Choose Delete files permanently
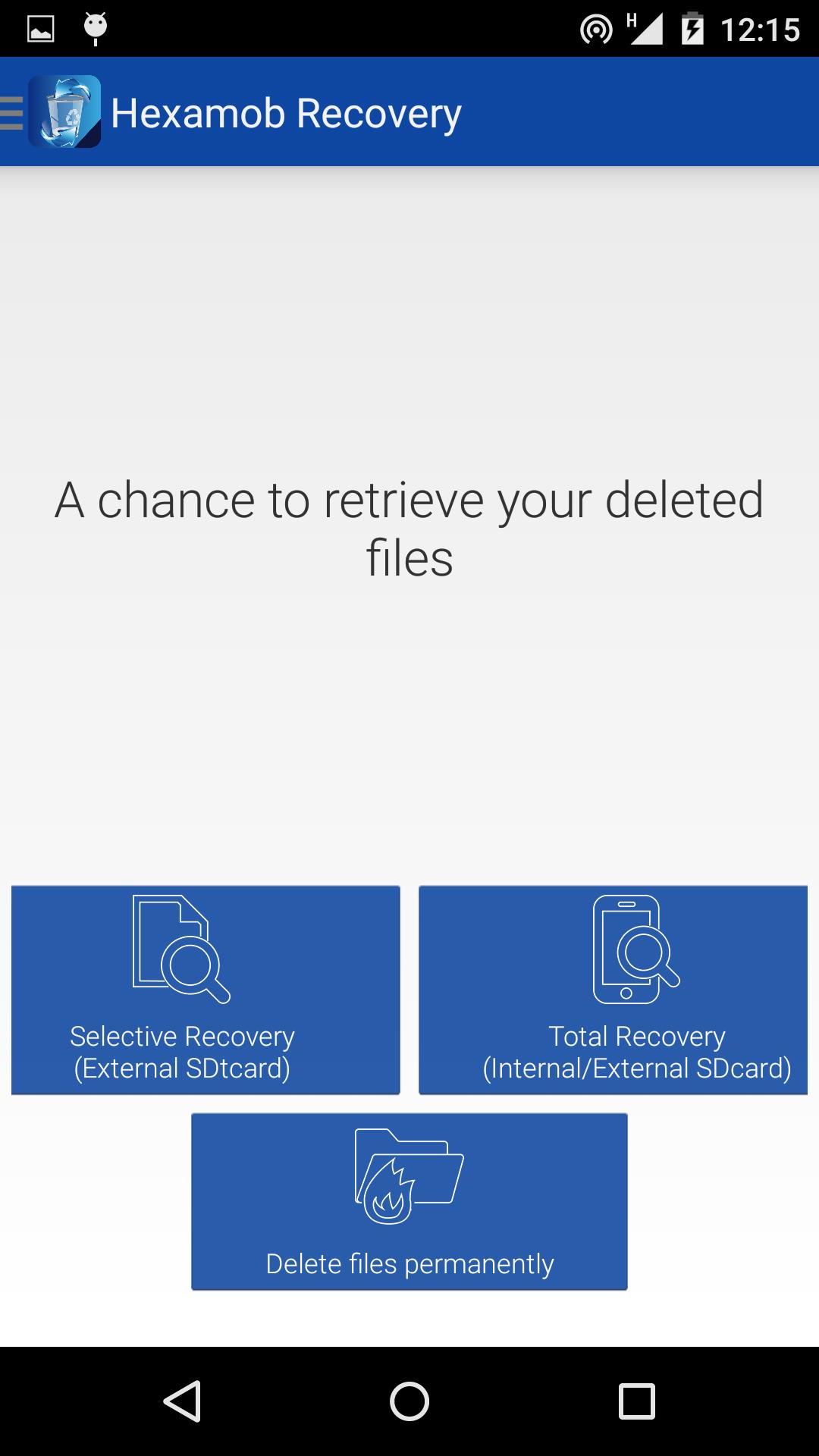This screenshot has height=1456, width=819. coord(409,1202)
